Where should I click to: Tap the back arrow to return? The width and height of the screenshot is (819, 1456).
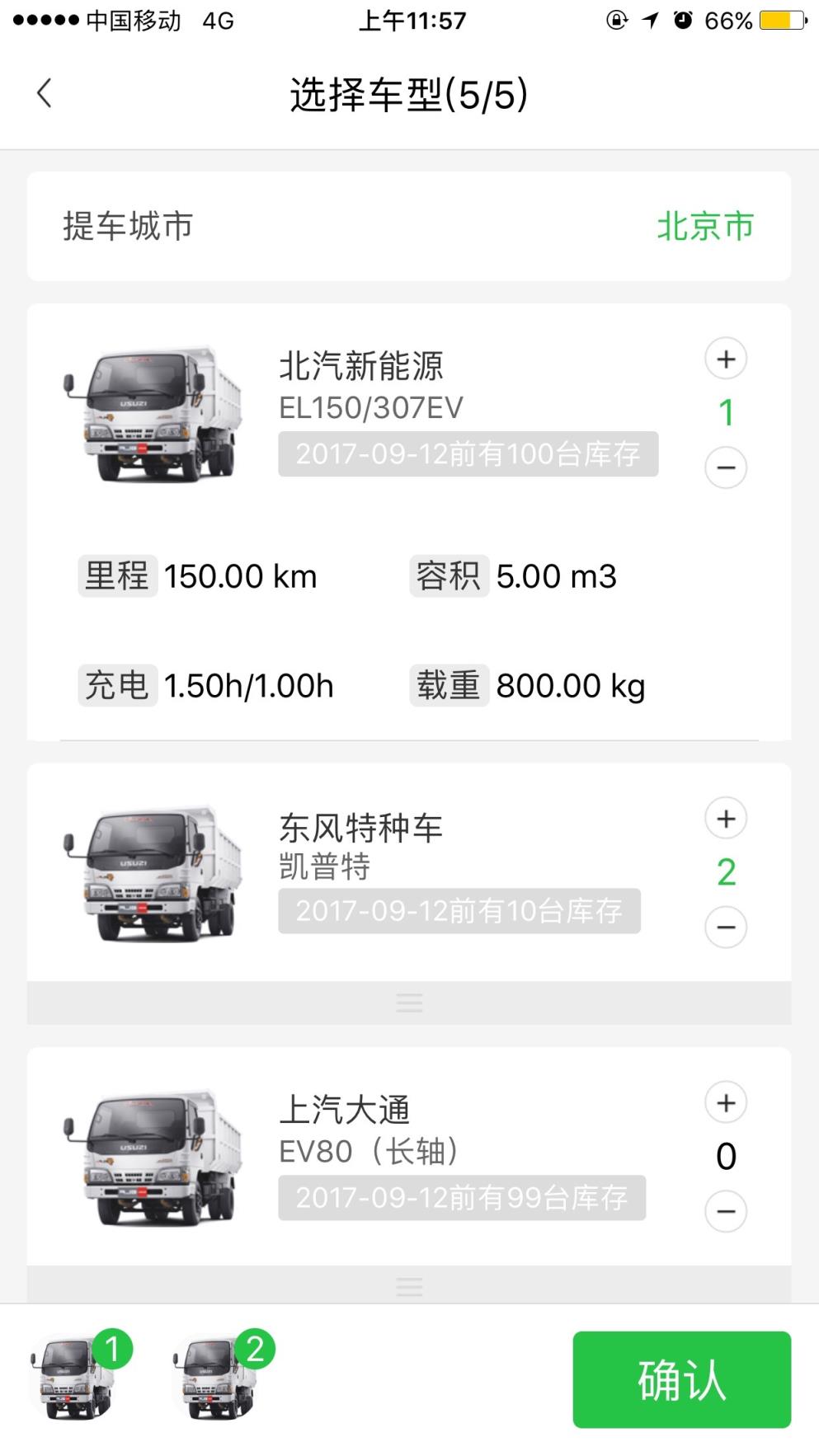44,92
